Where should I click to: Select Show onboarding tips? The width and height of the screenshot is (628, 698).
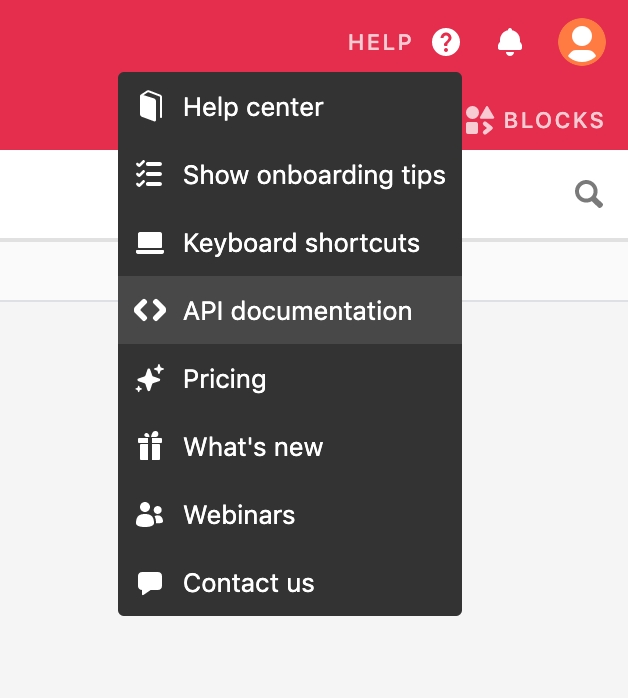(x=313, y=175)
